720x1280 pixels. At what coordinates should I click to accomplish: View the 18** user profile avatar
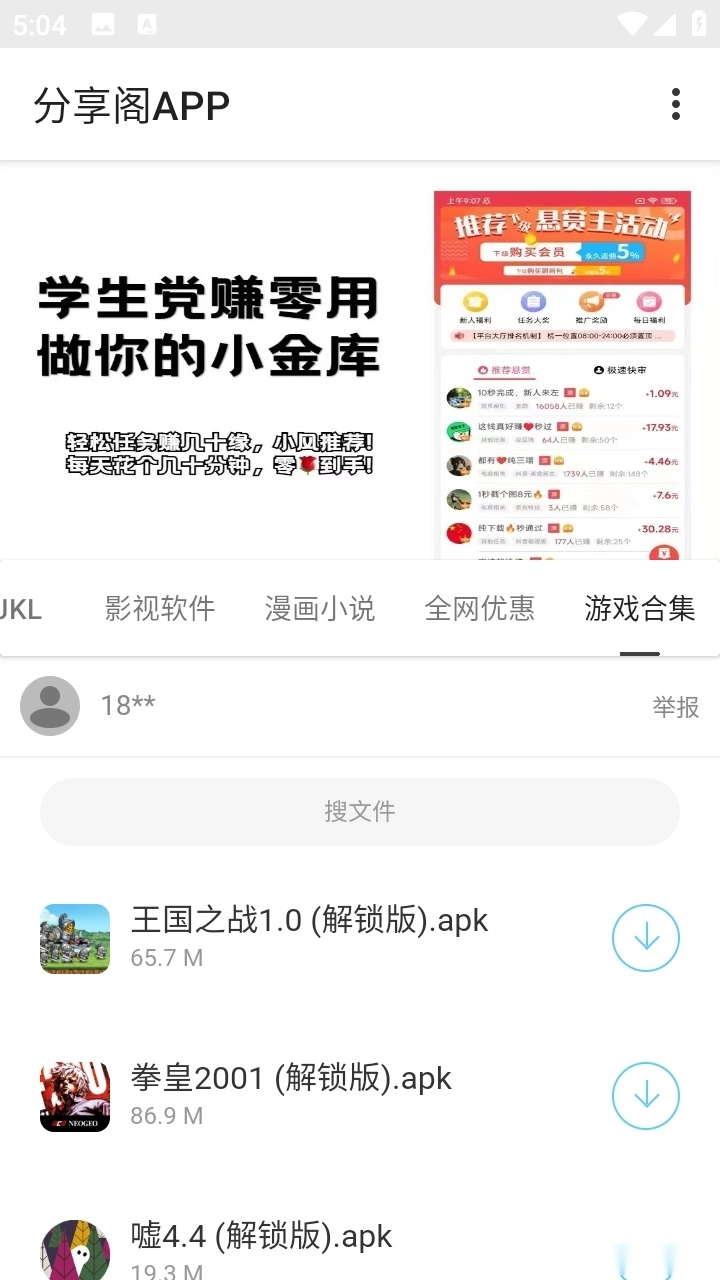tap(50, 706)
